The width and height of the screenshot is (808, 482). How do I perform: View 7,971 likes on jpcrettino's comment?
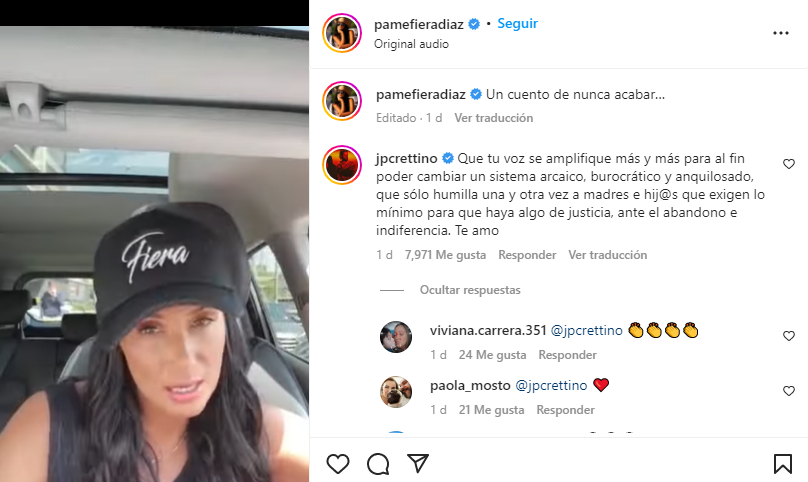(x=444, y=255)
